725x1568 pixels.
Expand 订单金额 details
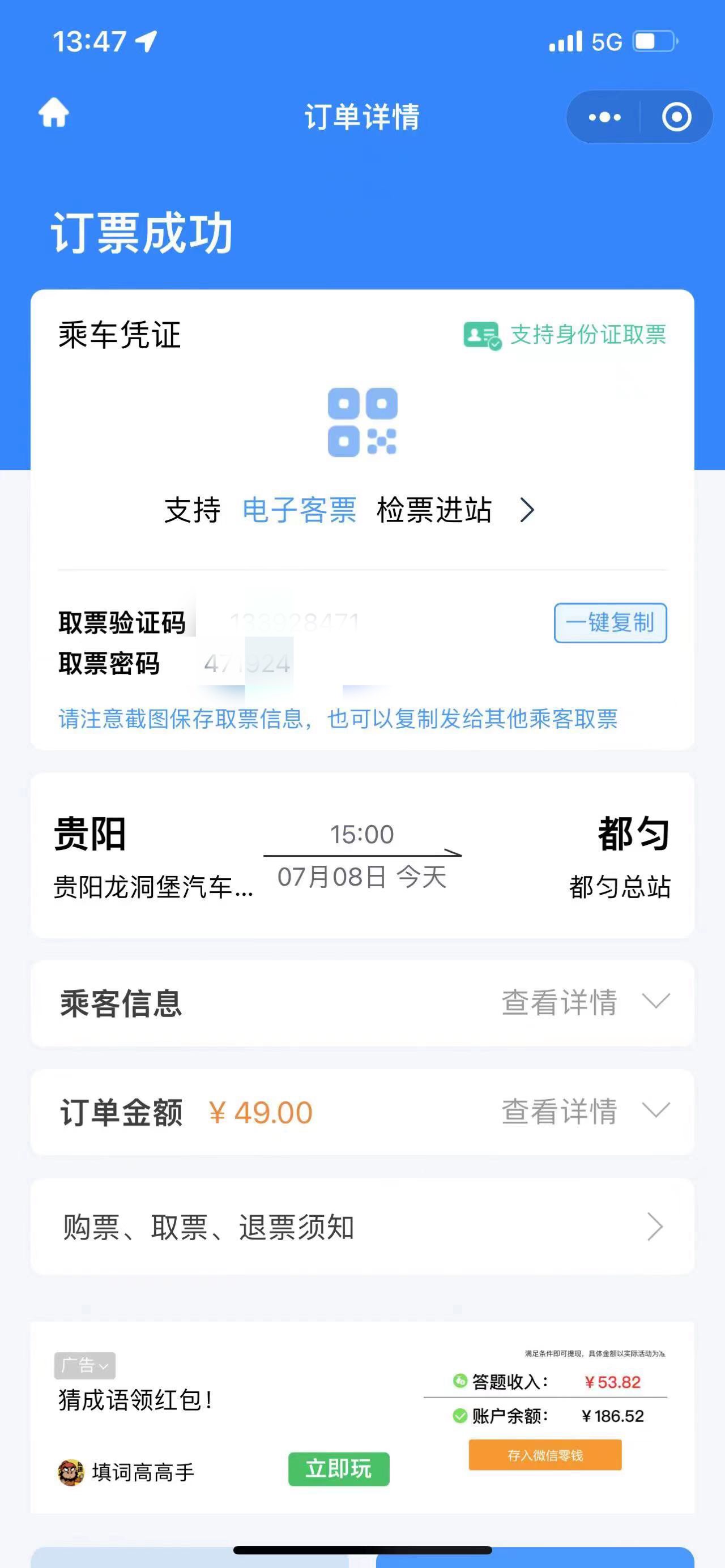[x=585, y=1112]
